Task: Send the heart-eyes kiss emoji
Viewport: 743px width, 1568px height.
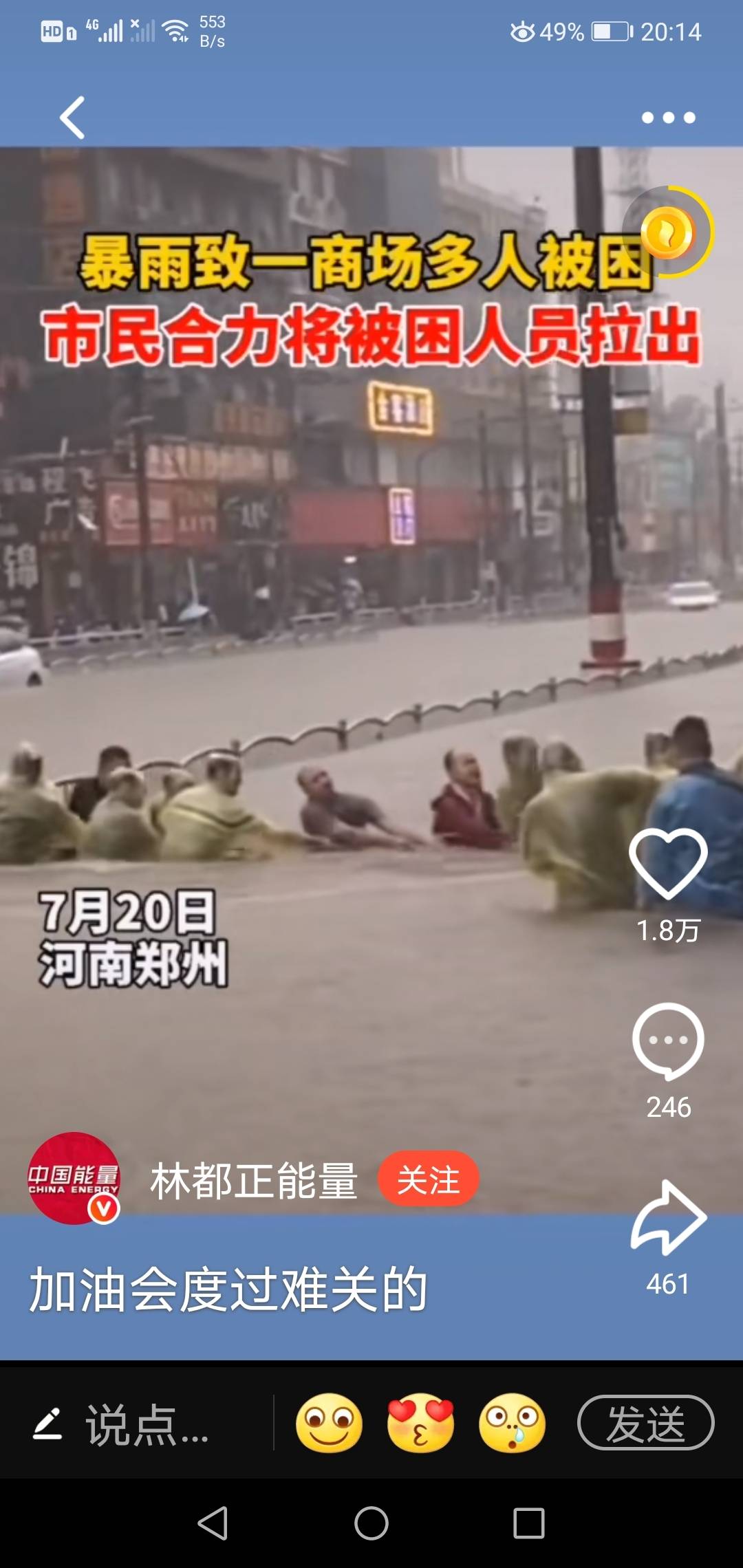Action: 420,1424
